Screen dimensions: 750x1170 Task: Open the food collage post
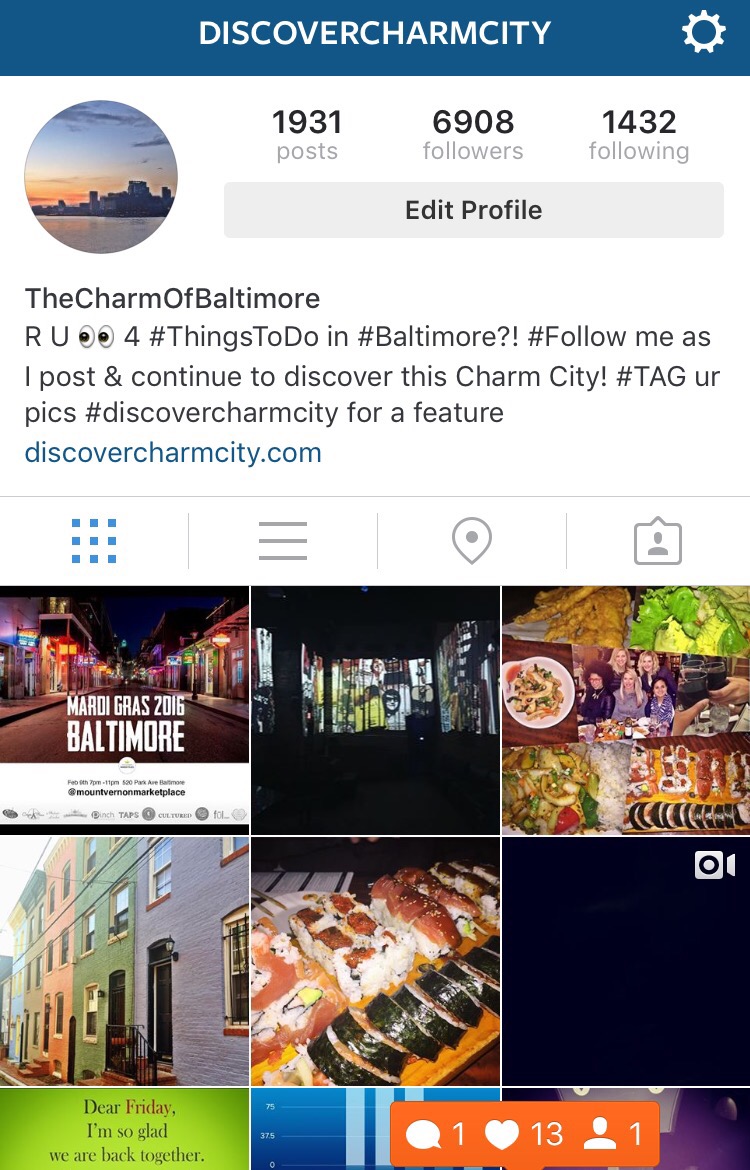[626, 709]
